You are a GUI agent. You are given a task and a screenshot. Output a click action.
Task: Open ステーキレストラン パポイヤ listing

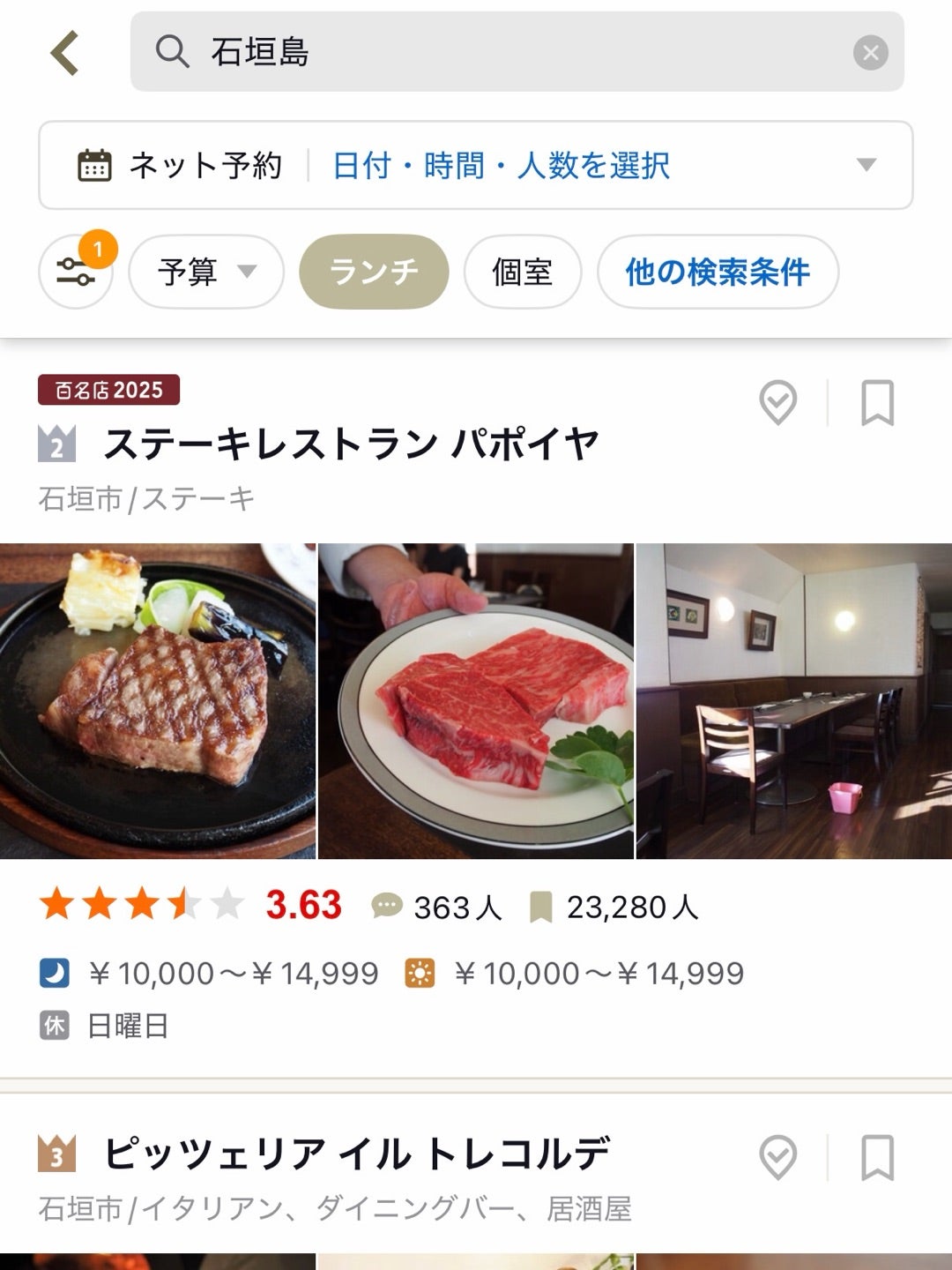tap(351, 444)
